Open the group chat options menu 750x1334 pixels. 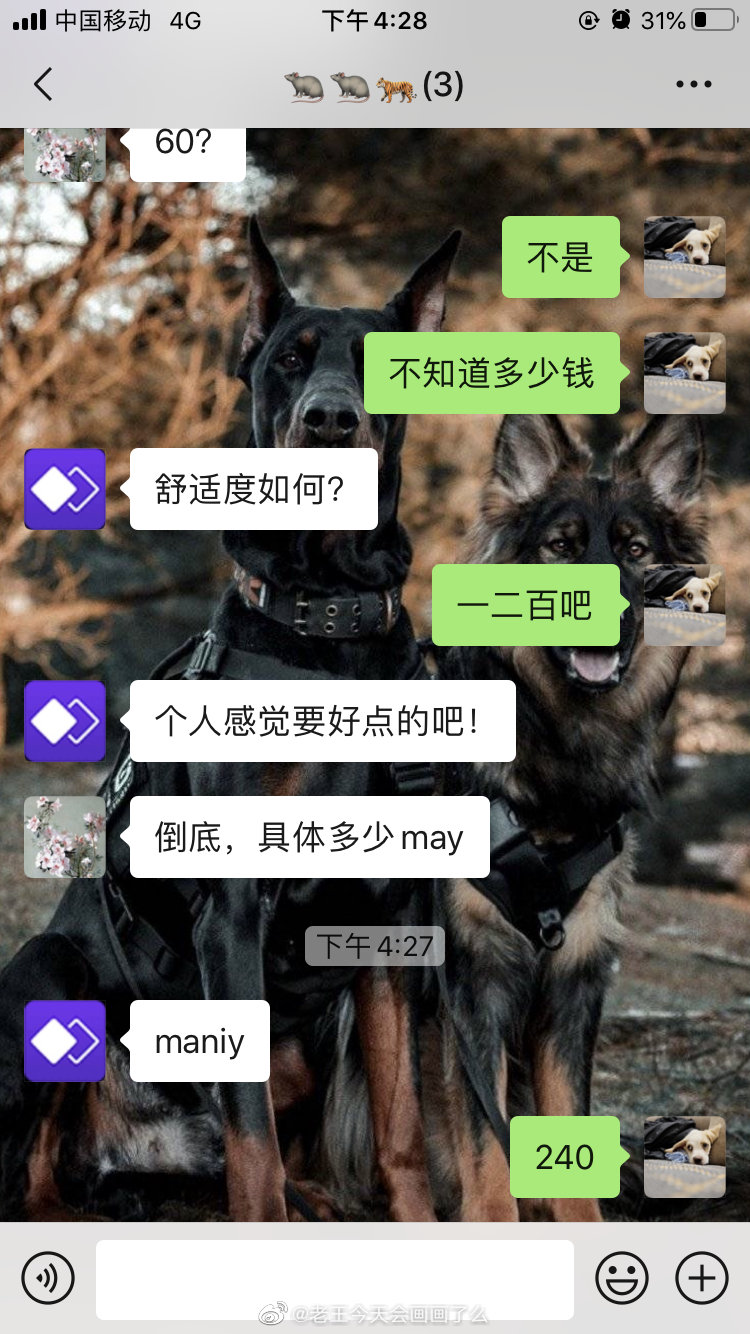(x=694, y=85)
